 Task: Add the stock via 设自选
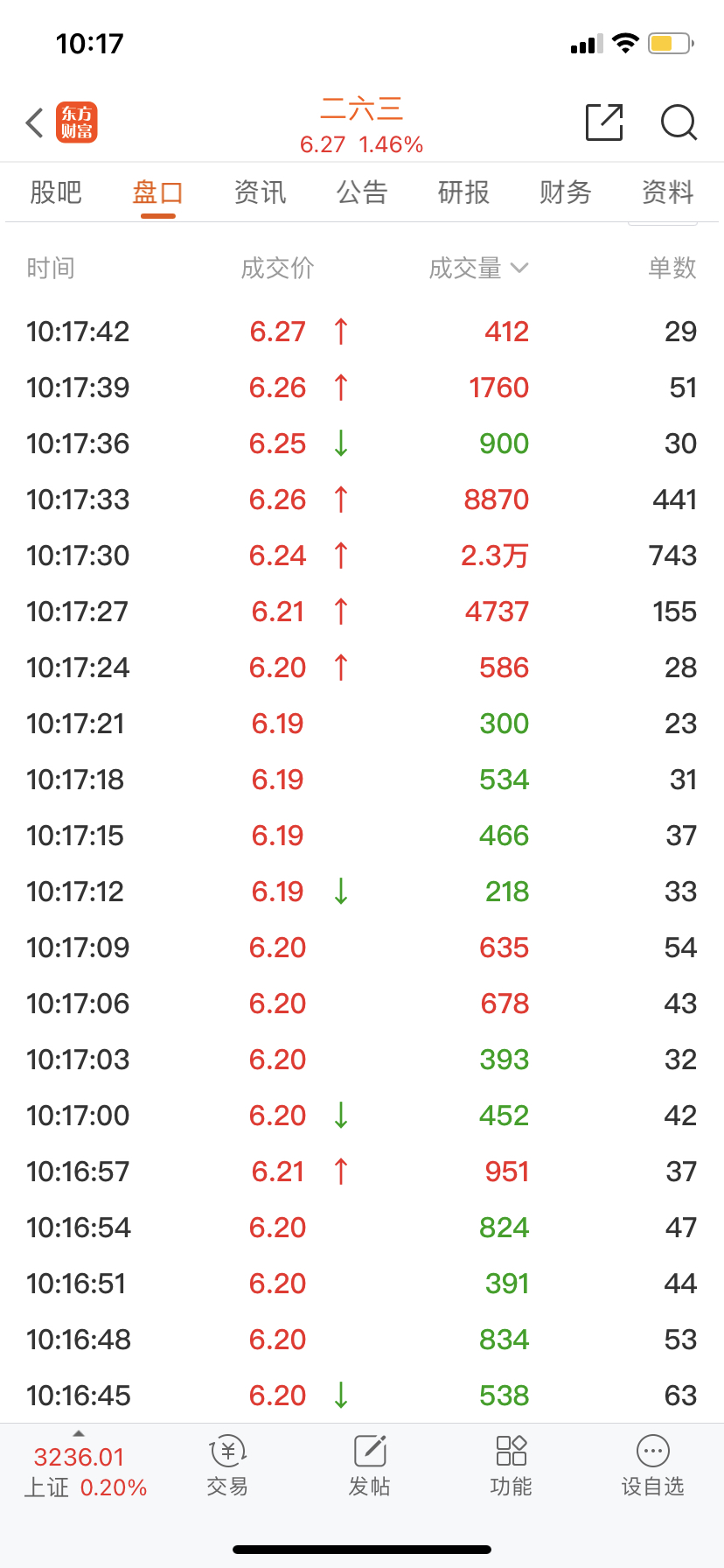click(652, 1466)
